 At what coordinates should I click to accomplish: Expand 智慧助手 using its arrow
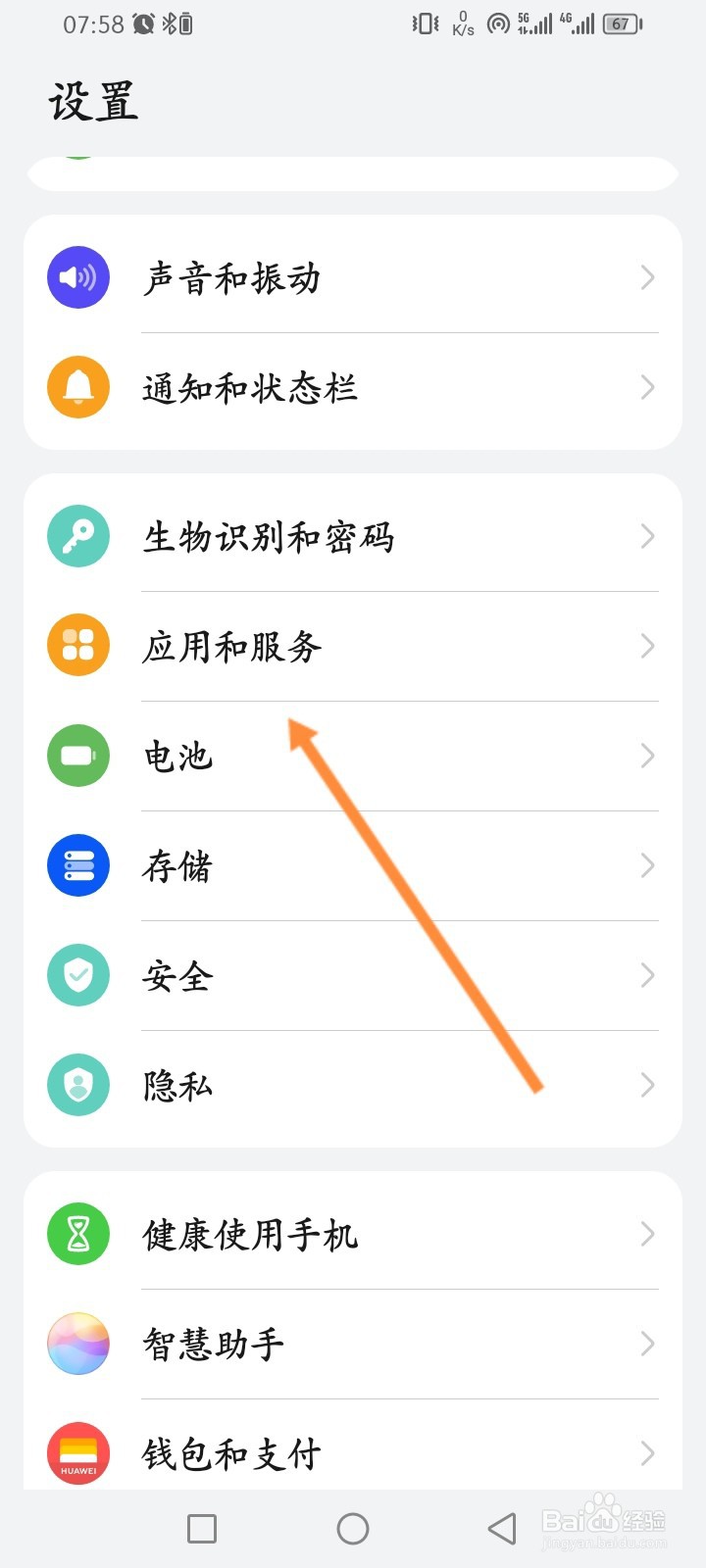point(647,1344)
